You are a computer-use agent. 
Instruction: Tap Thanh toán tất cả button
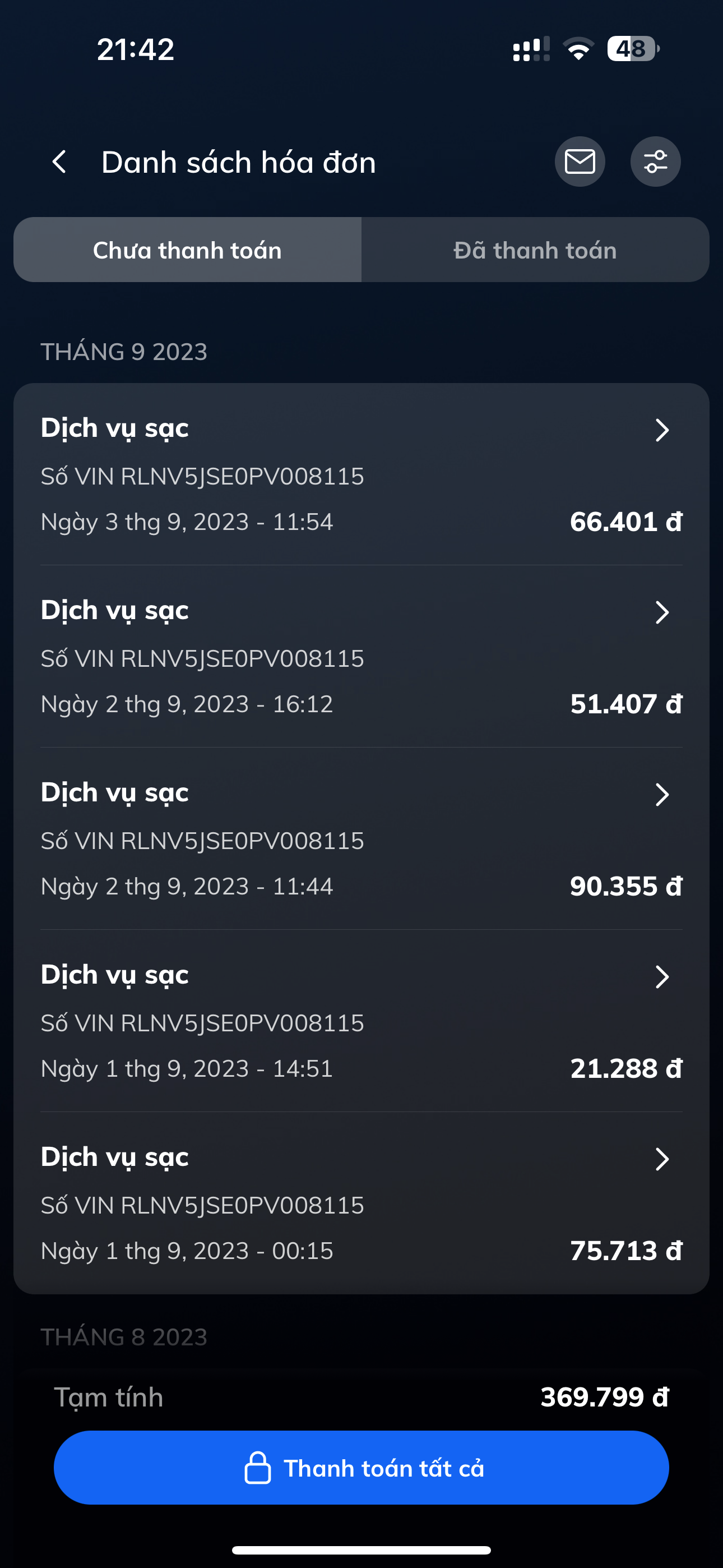pyautogui.click(x=361, y=1468)
